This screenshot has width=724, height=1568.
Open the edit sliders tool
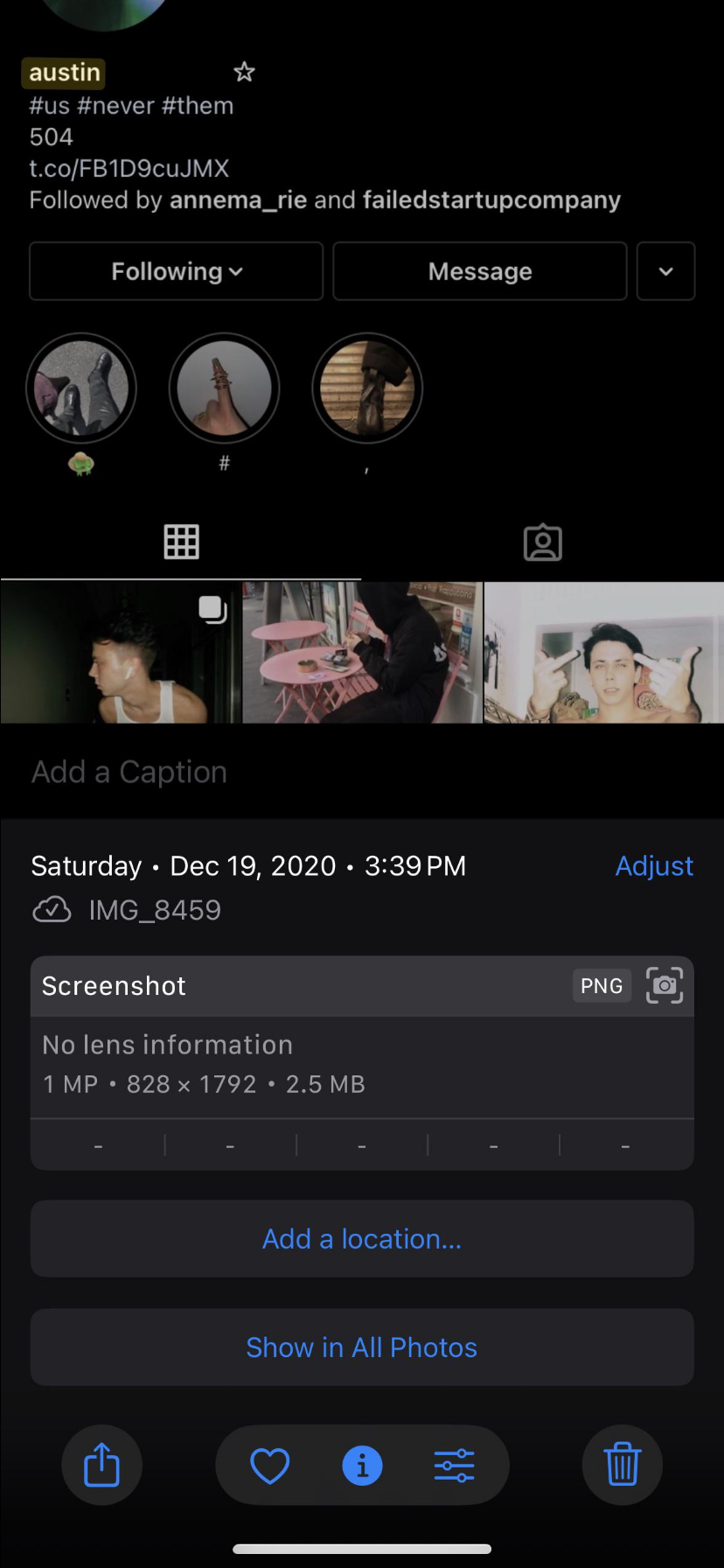(455, 1466)
